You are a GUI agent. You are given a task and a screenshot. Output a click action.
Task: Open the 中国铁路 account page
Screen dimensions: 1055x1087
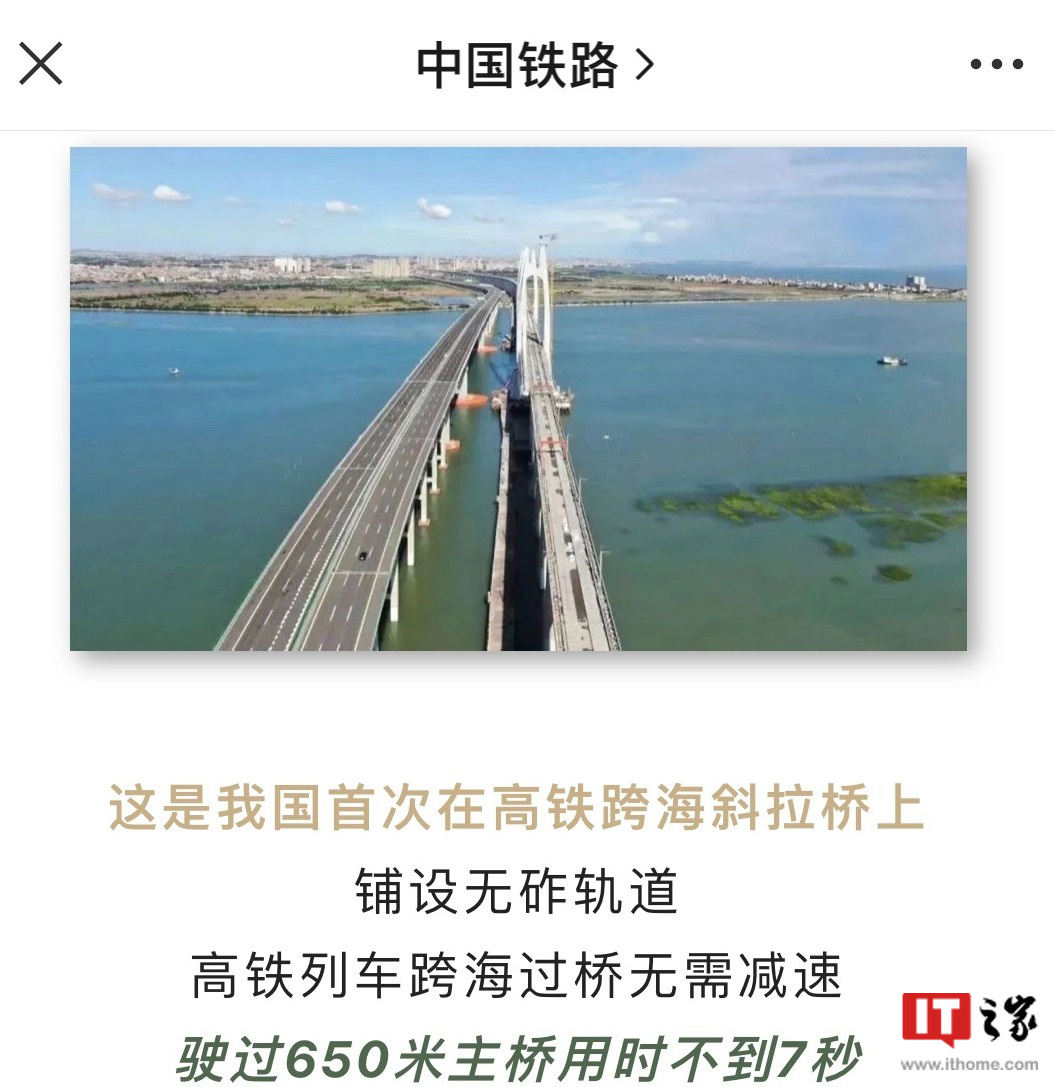[x=534, y=66]
